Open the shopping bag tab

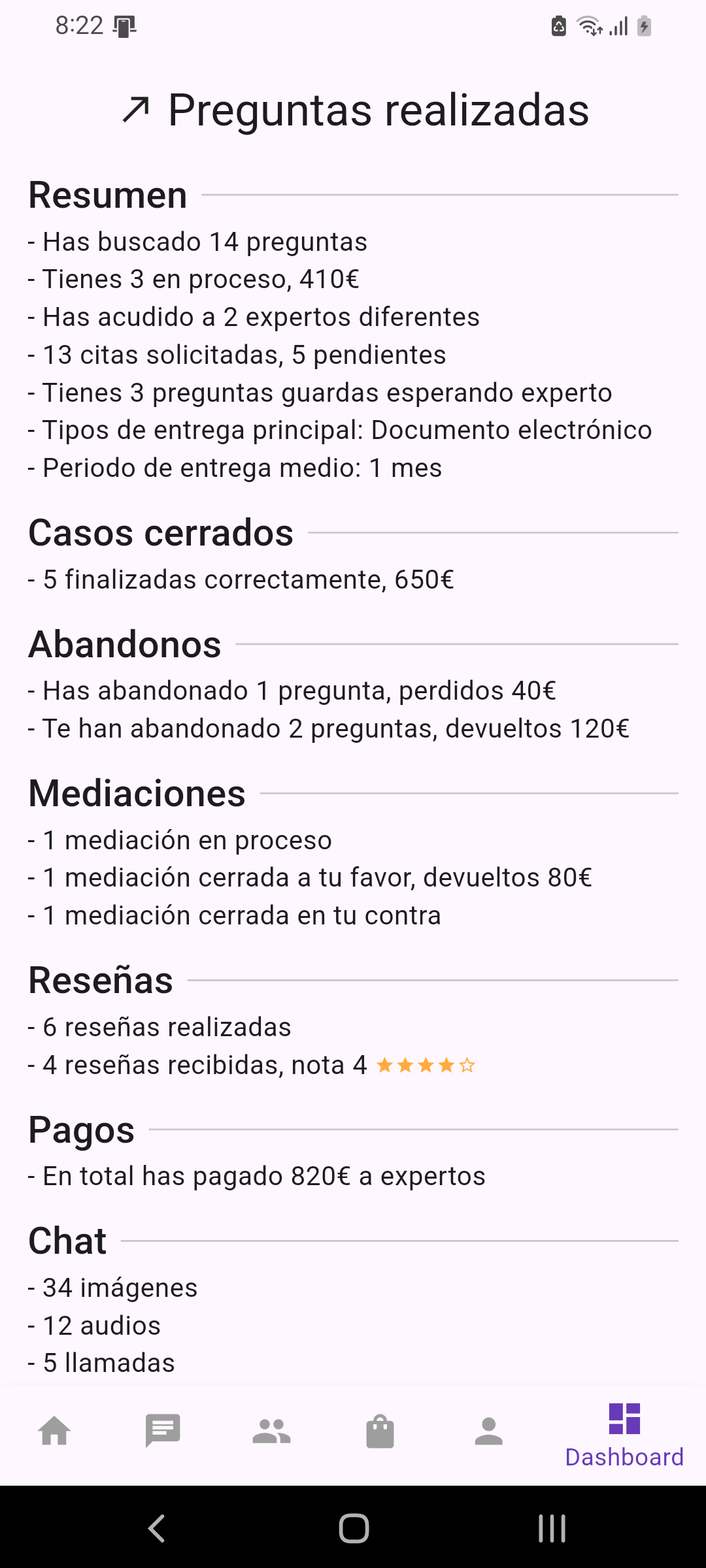pyautogui.click(x=380, y=1431)
